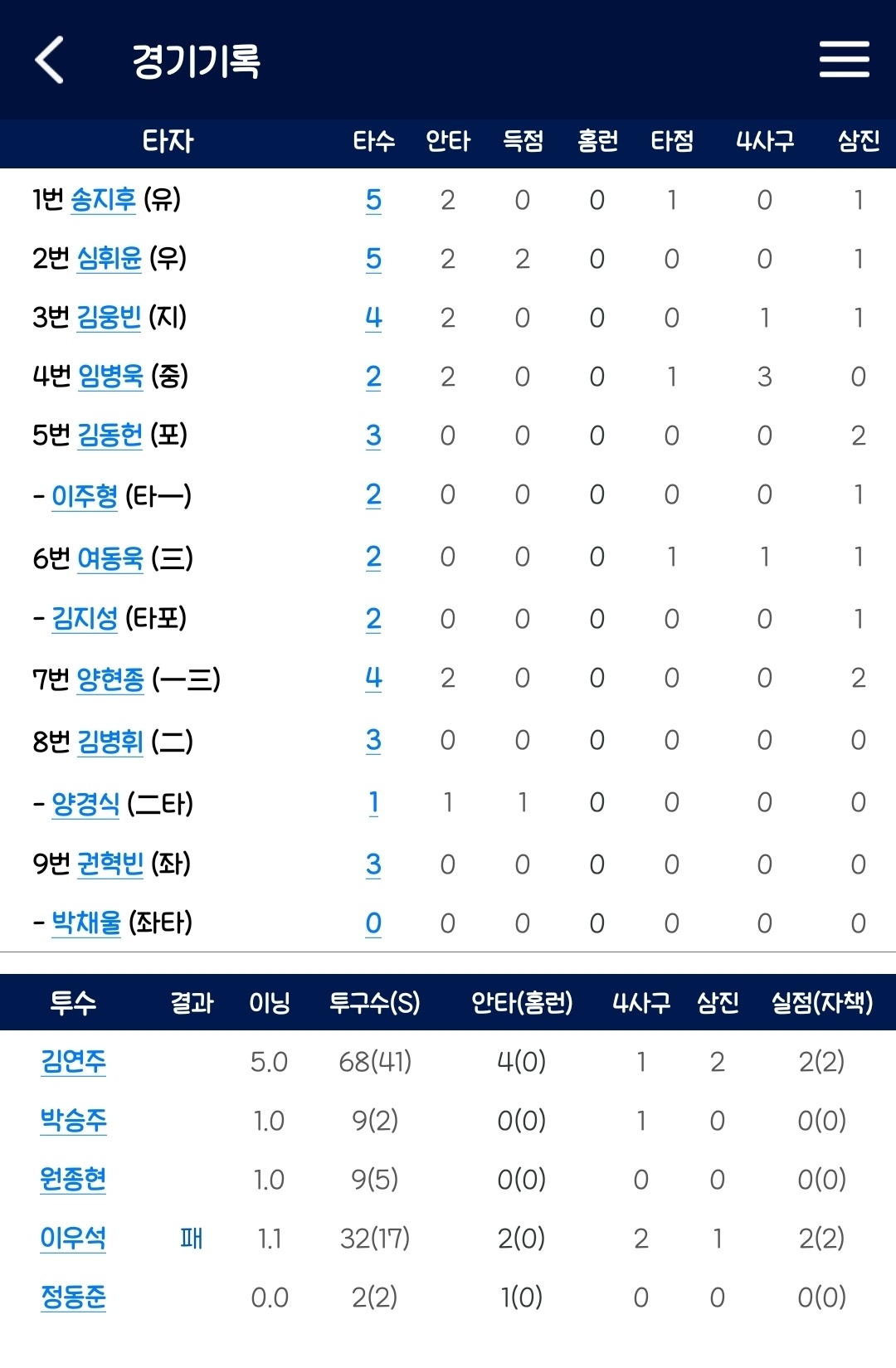This screenshot has width=896, height=1368.
Task: Open 양경식's player page
Action: (85, 803)
